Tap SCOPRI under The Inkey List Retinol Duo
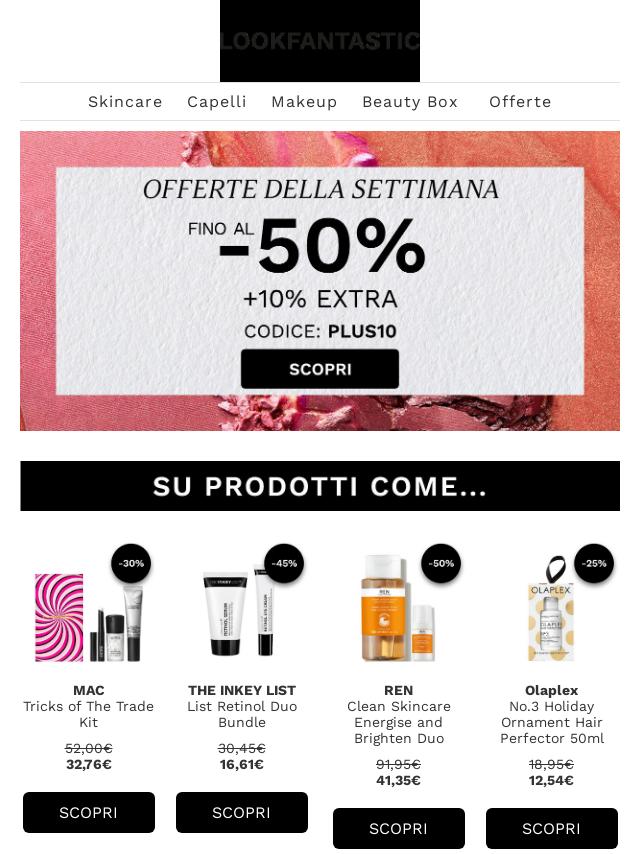The height and width of the screenshot is (854, 640). pos(242,812)
